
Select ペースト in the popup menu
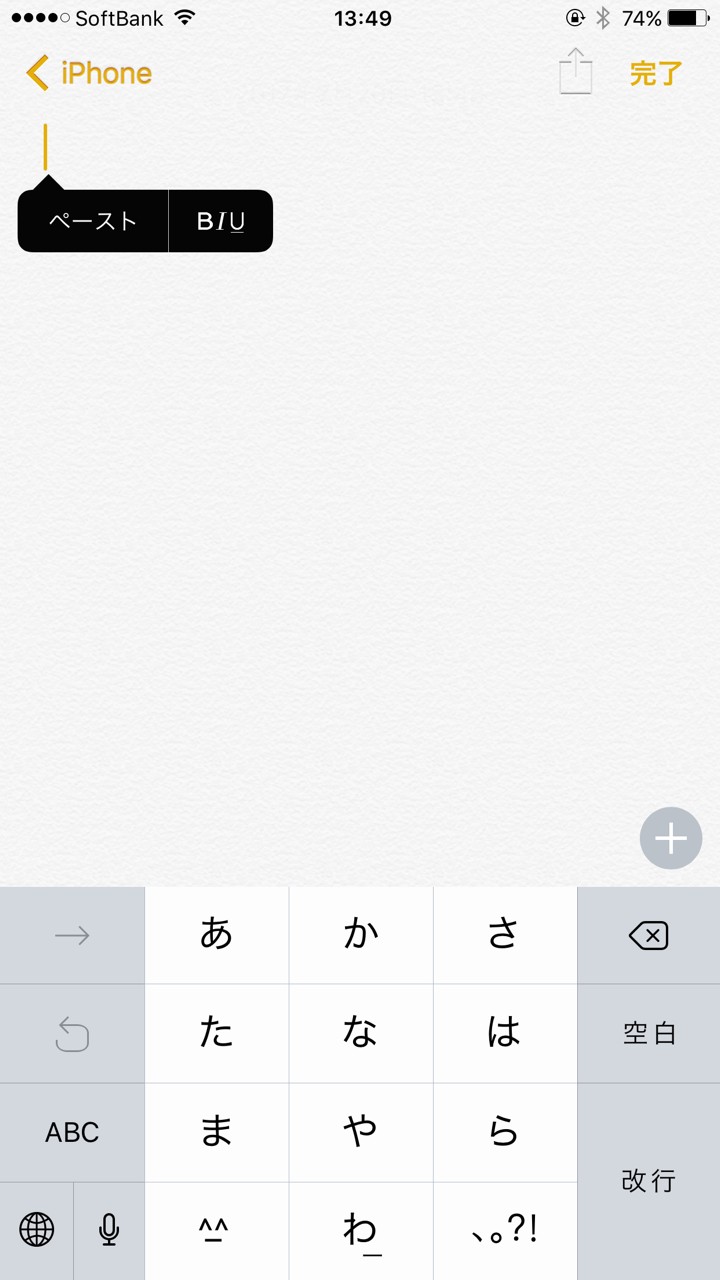pyautogui.click(x=93, y=221)
